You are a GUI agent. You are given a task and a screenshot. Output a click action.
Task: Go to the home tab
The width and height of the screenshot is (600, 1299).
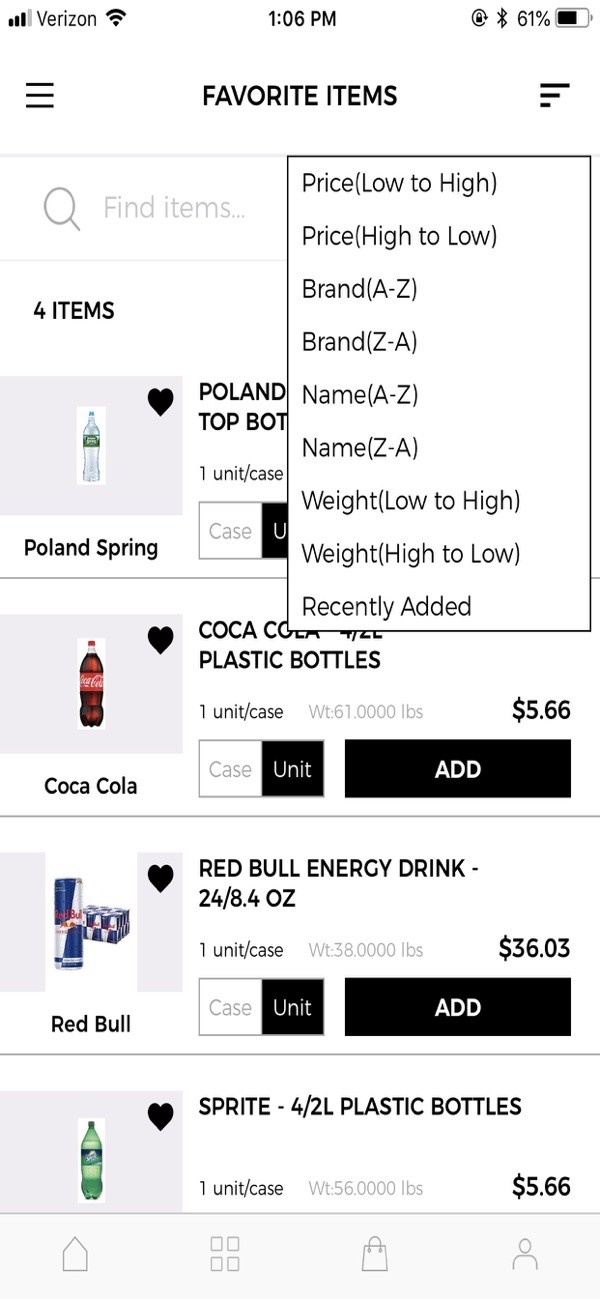(75, 1254)
